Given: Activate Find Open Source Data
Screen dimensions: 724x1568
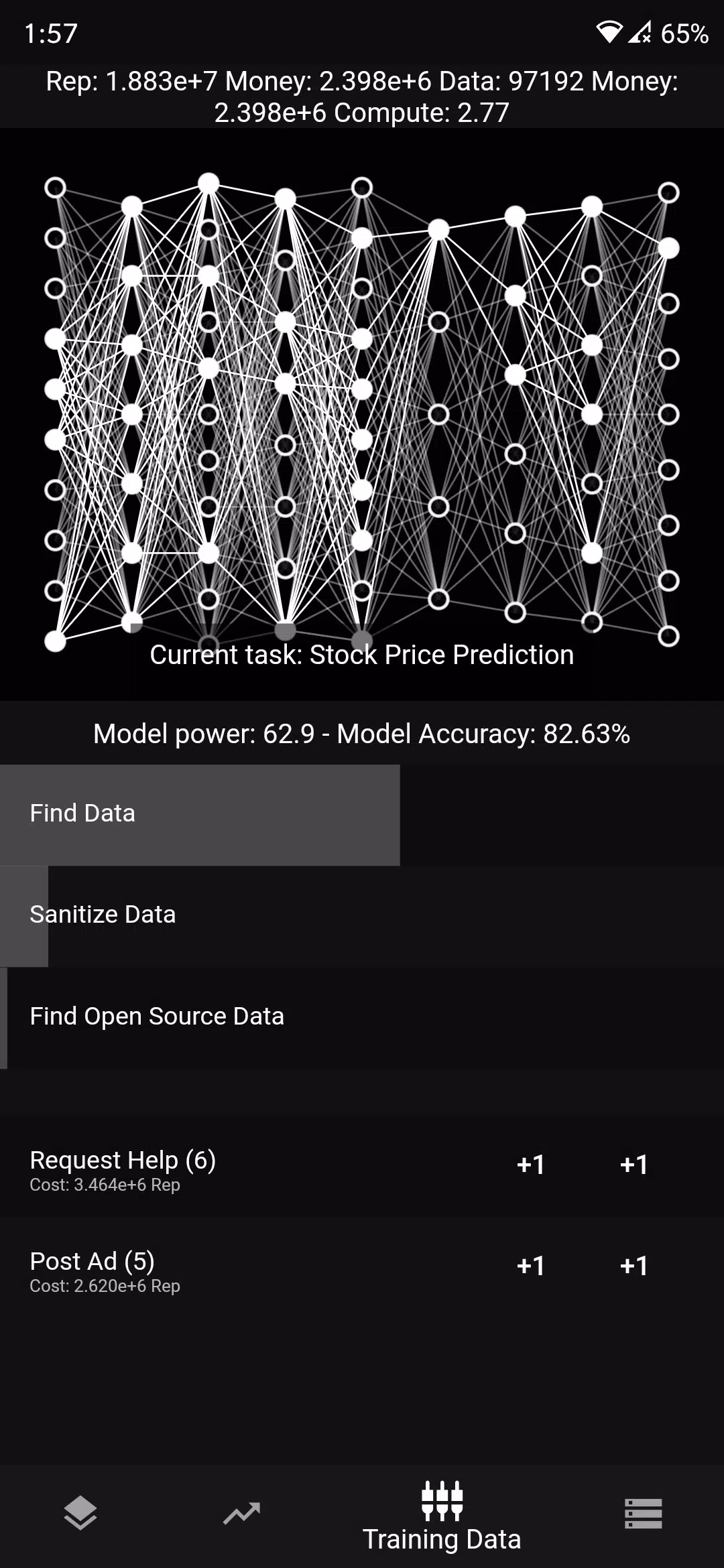Looking at the screenshot, I should tap(157, 1016).
